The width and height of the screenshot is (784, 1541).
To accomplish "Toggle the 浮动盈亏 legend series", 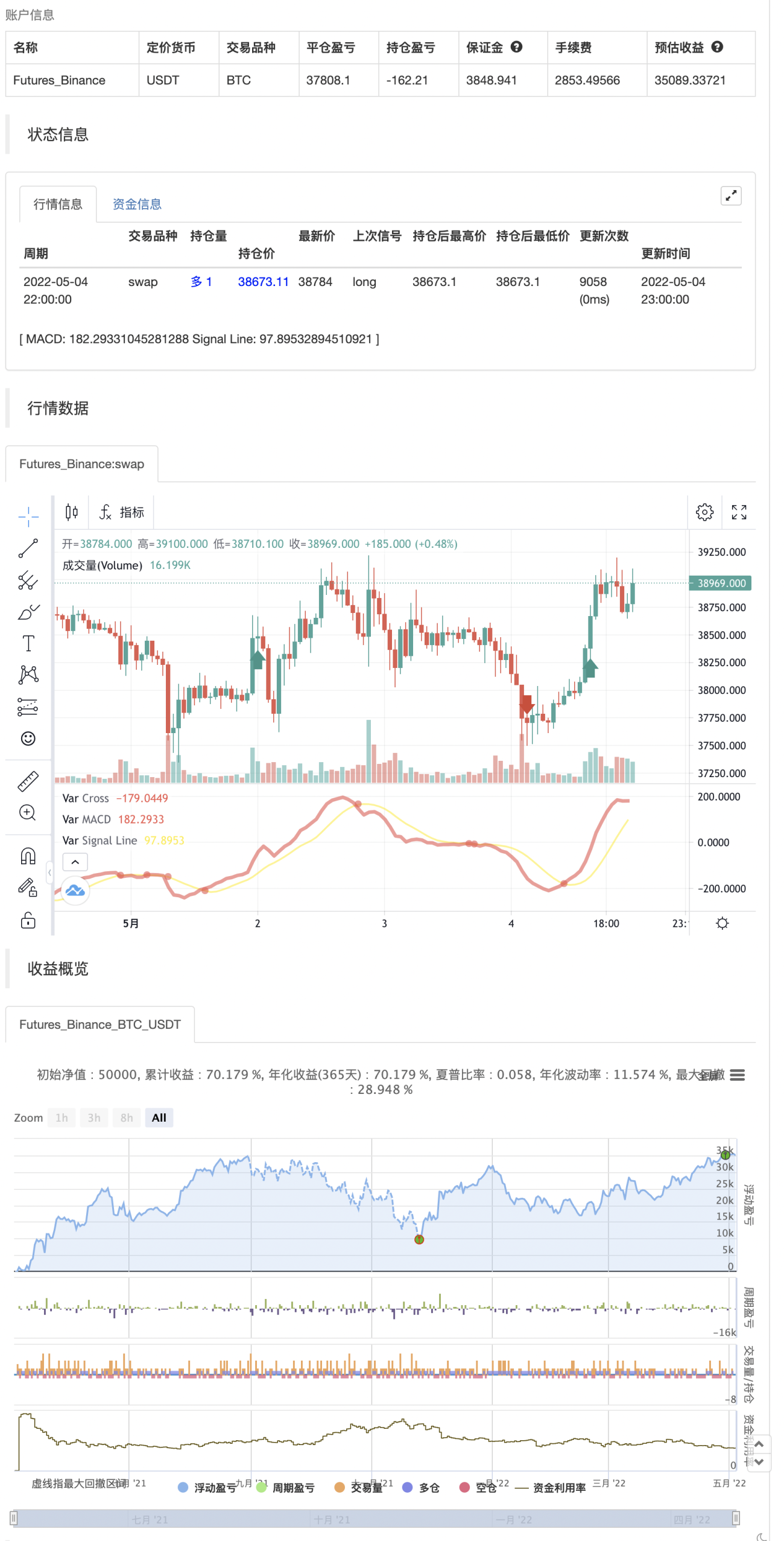I will click(x=207, y=1487).
